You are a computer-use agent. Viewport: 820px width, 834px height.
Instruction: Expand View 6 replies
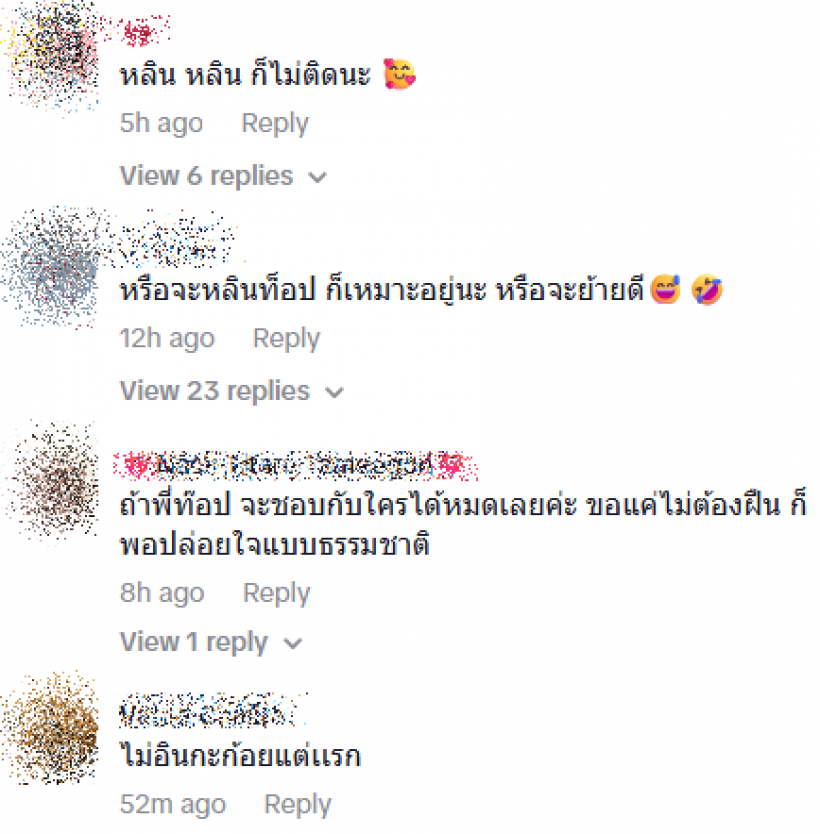(223, 177)
